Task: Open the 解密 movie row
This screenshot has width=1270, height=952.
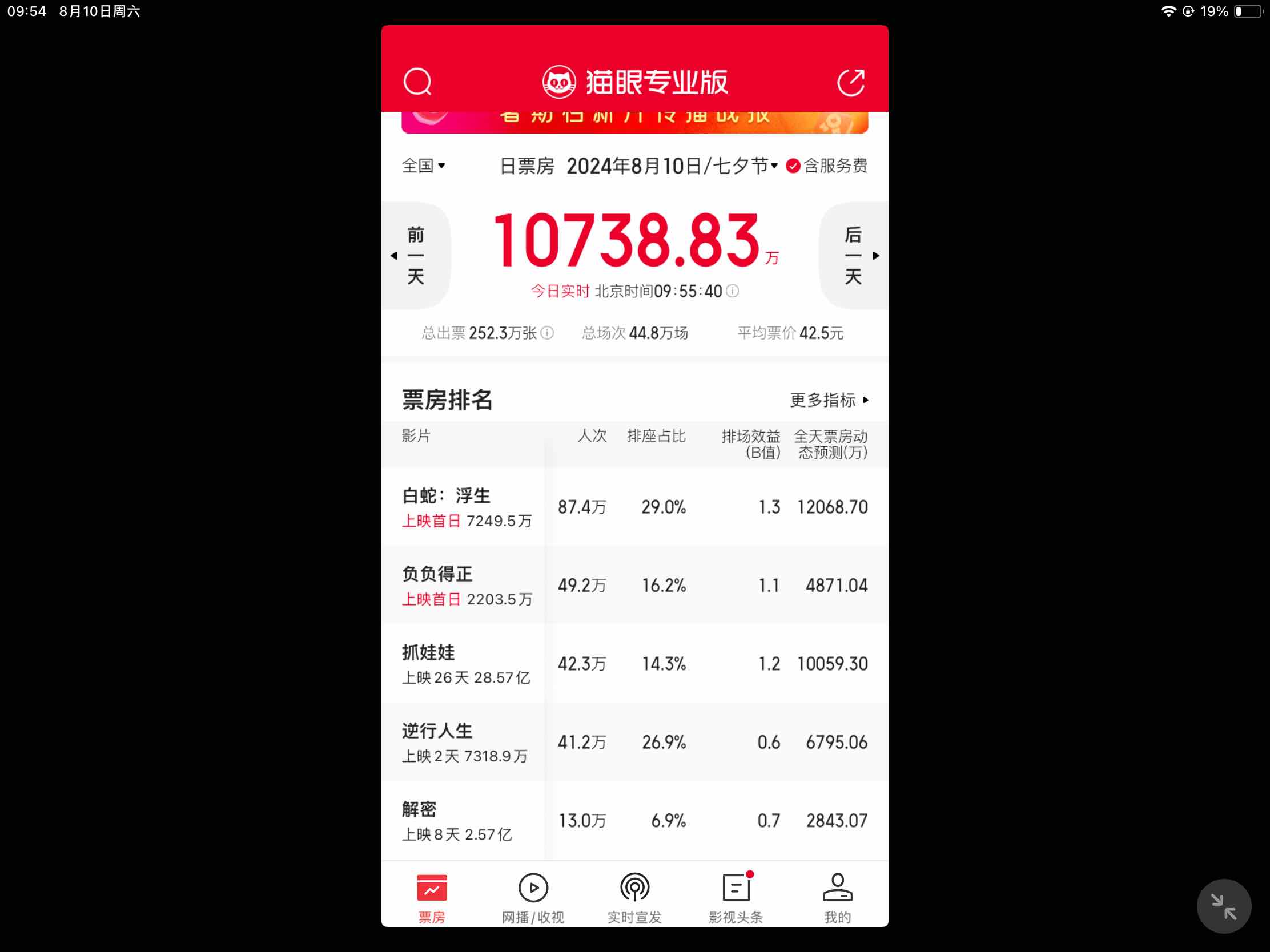Action: [634, 821]
